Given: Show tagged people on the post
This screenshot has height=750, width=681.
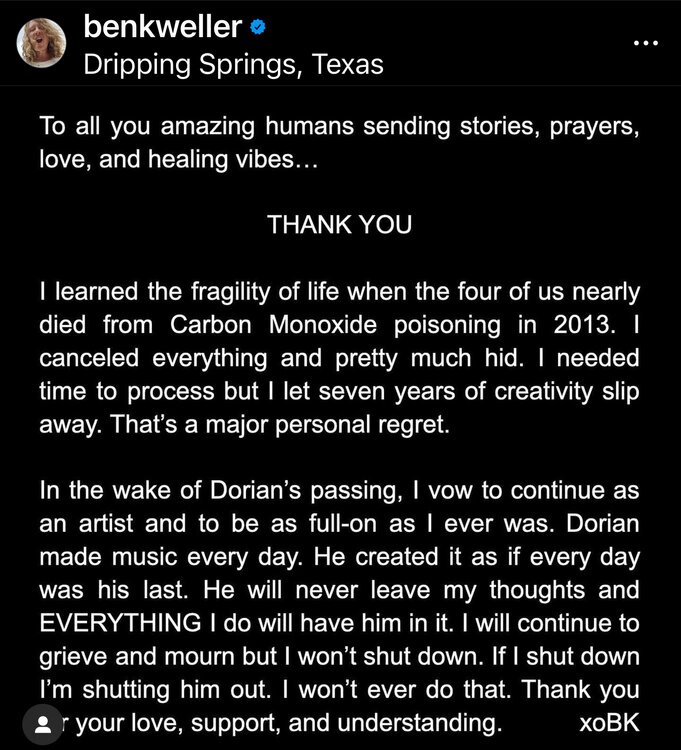Looking at the screenshot, I should pos(42,723).
